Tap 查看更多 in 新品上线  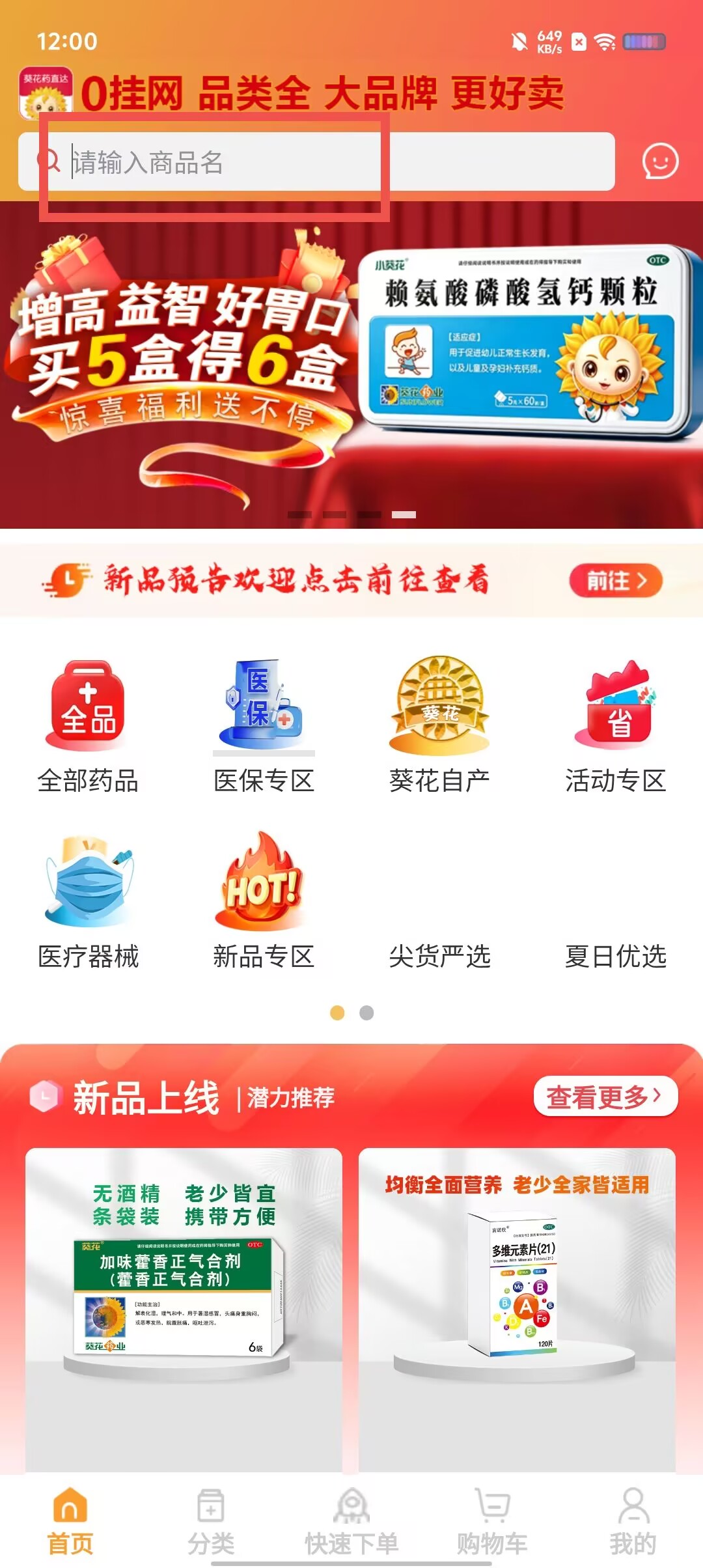(605, 1097)
